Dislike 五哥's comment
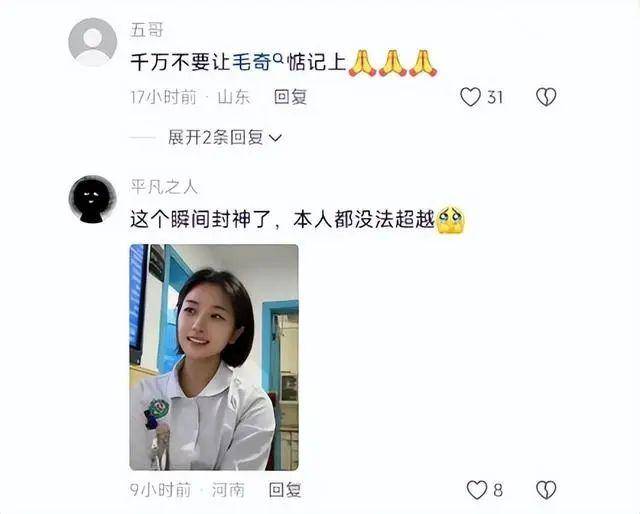640x514 pixels. (x=545, y=97)
